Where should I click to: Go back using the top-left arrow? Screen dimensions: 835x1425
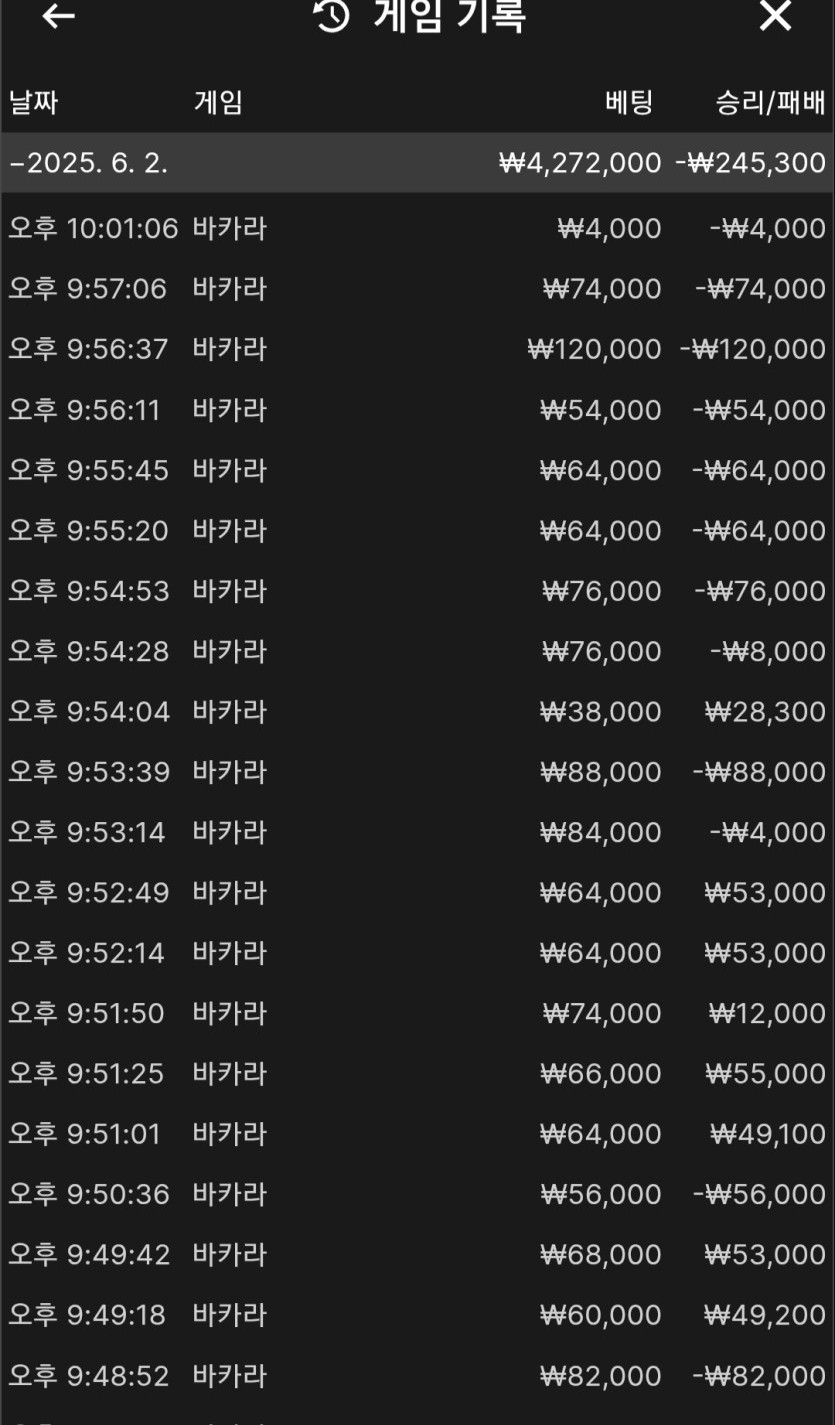click(58, 15)
